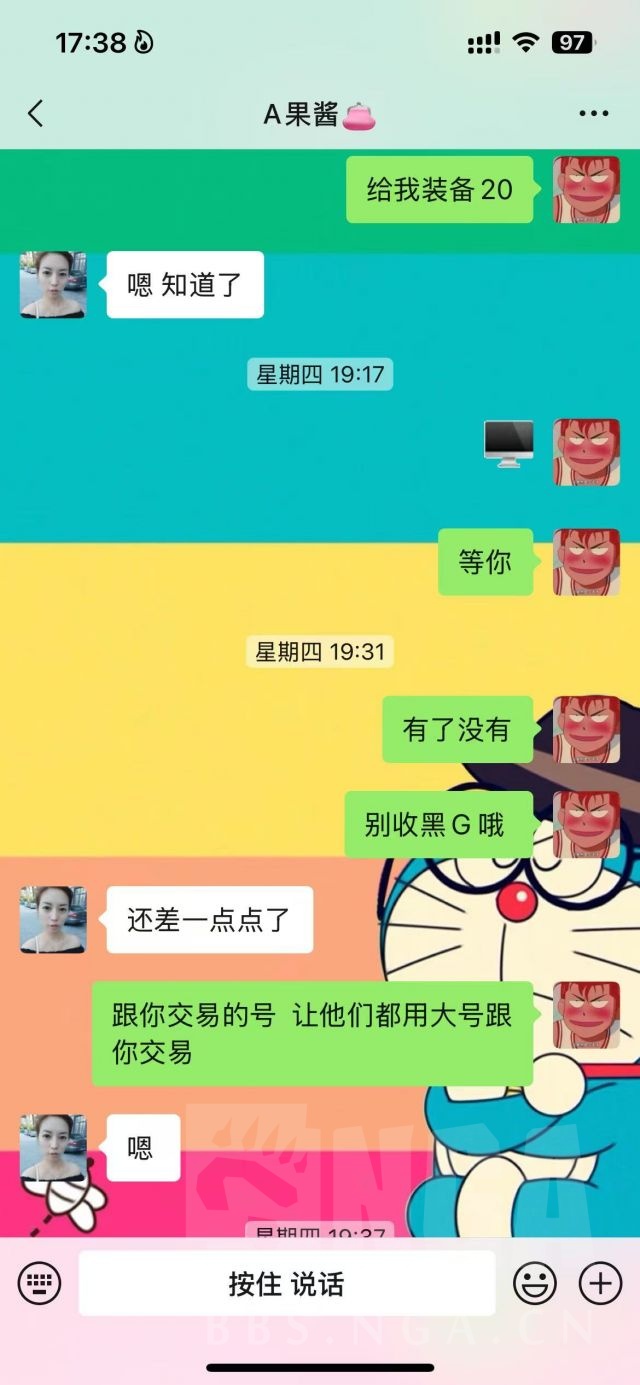Viewport: 640px width, 1385px height.
Task: Open A果酱's avatar beside 嗯 知道了
Action: click(x=53, y=285)
